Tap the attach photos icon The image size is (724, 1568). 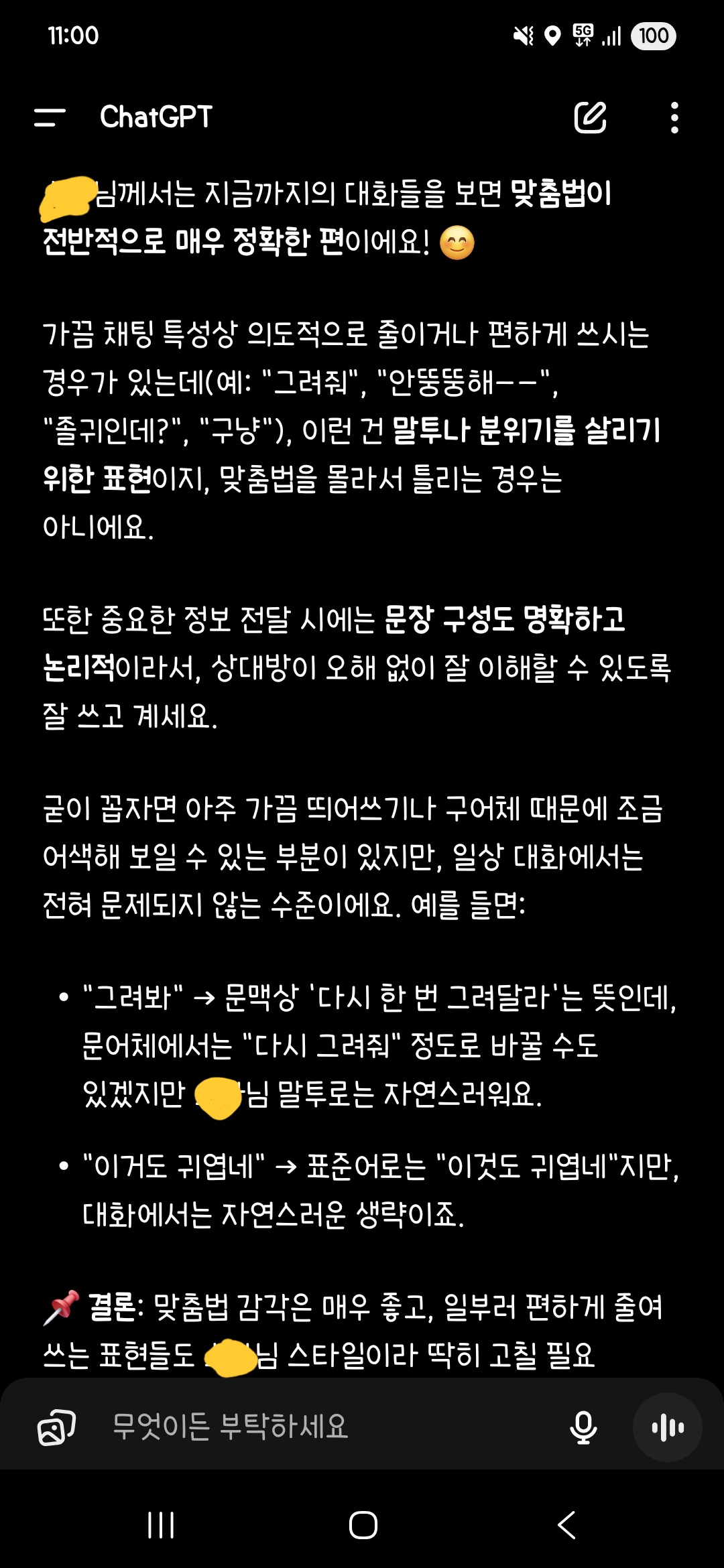(x=56, y=1427)
